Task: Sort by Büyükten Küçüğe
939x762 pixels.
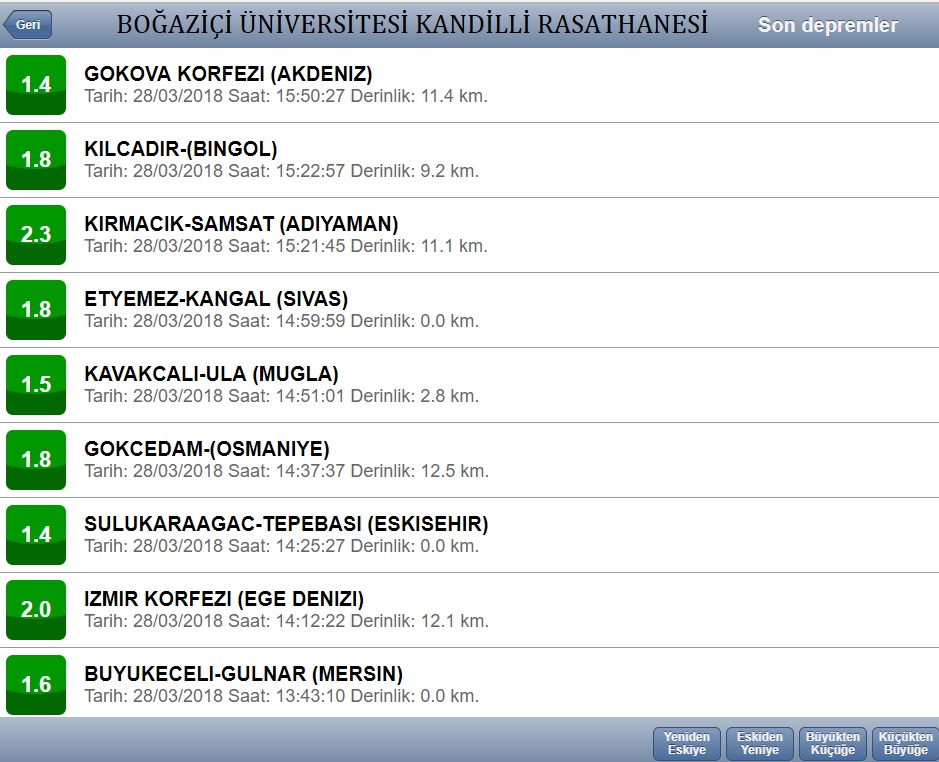Action: tap(832, 743)
